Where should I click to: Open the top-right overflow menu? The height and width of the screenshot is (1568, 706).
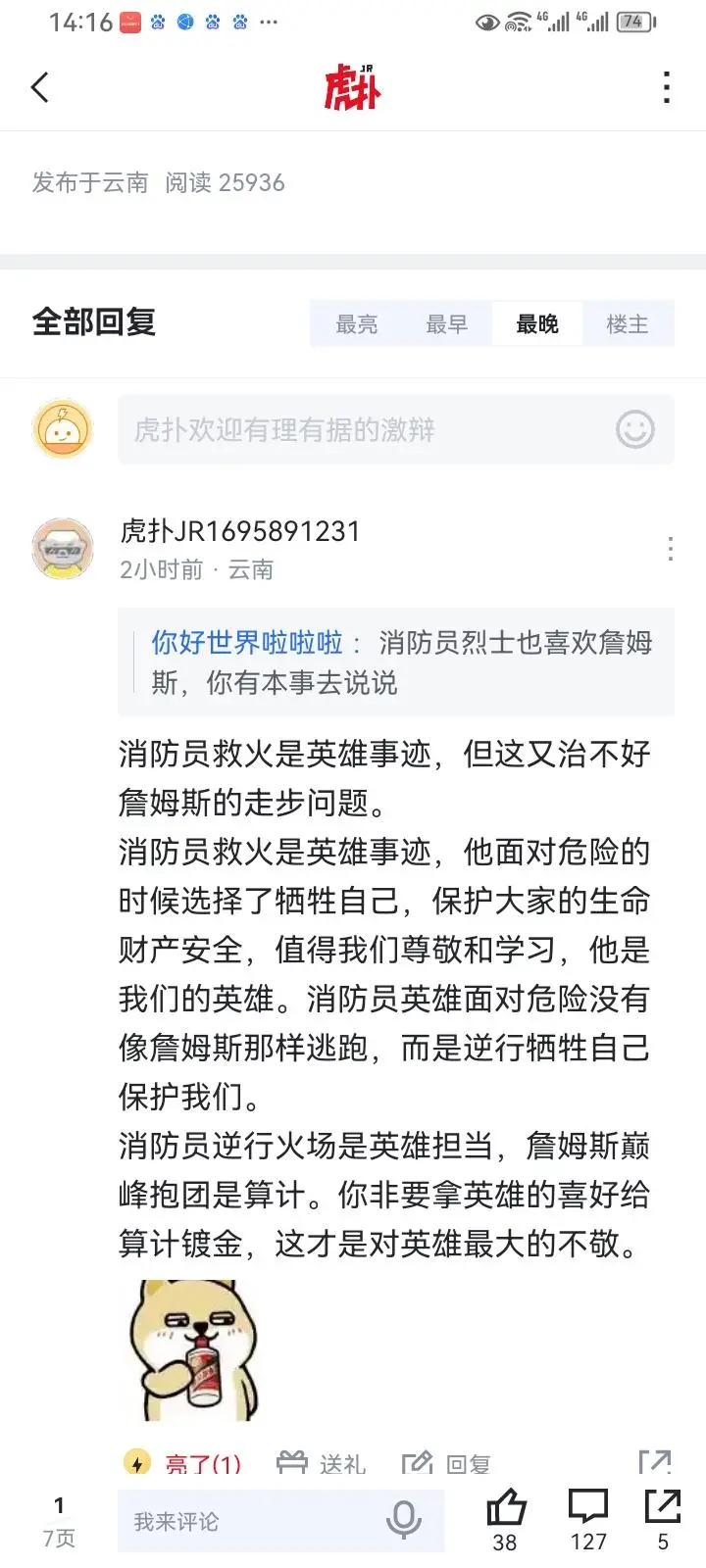point(667,87)
